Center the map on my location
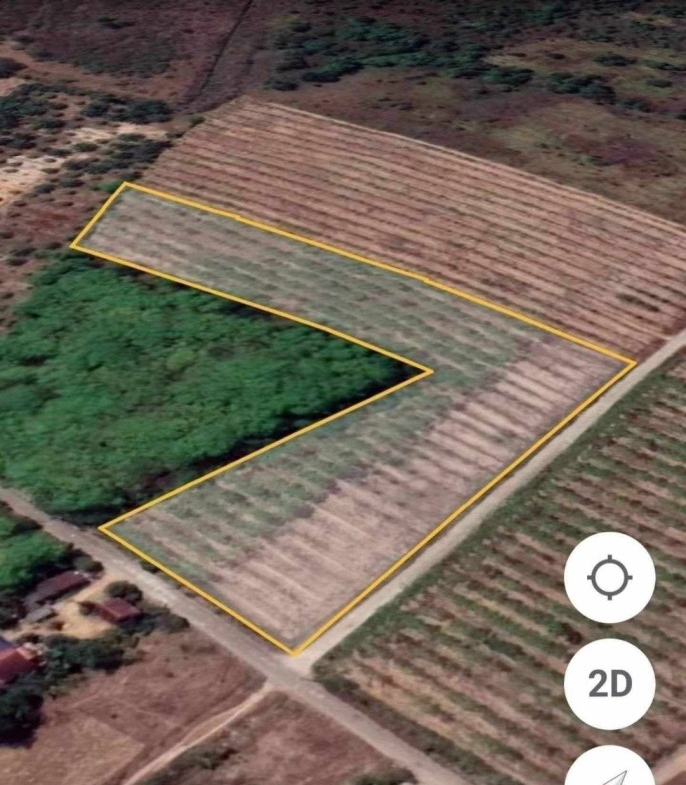This screenshot has height=785, width=686. click(609, 578)
